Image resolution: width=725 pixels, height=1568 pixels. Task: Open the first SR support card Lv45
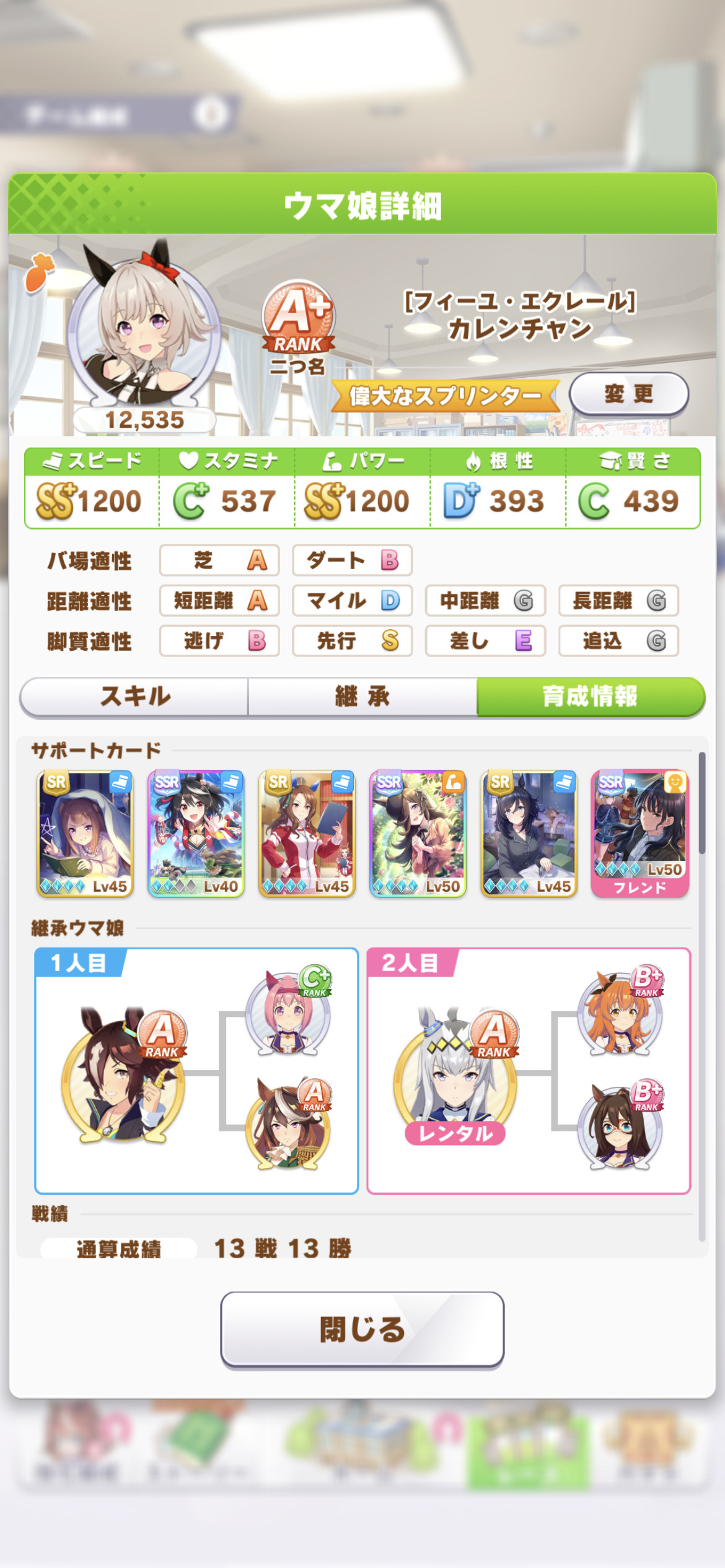[x=85, y=834]
